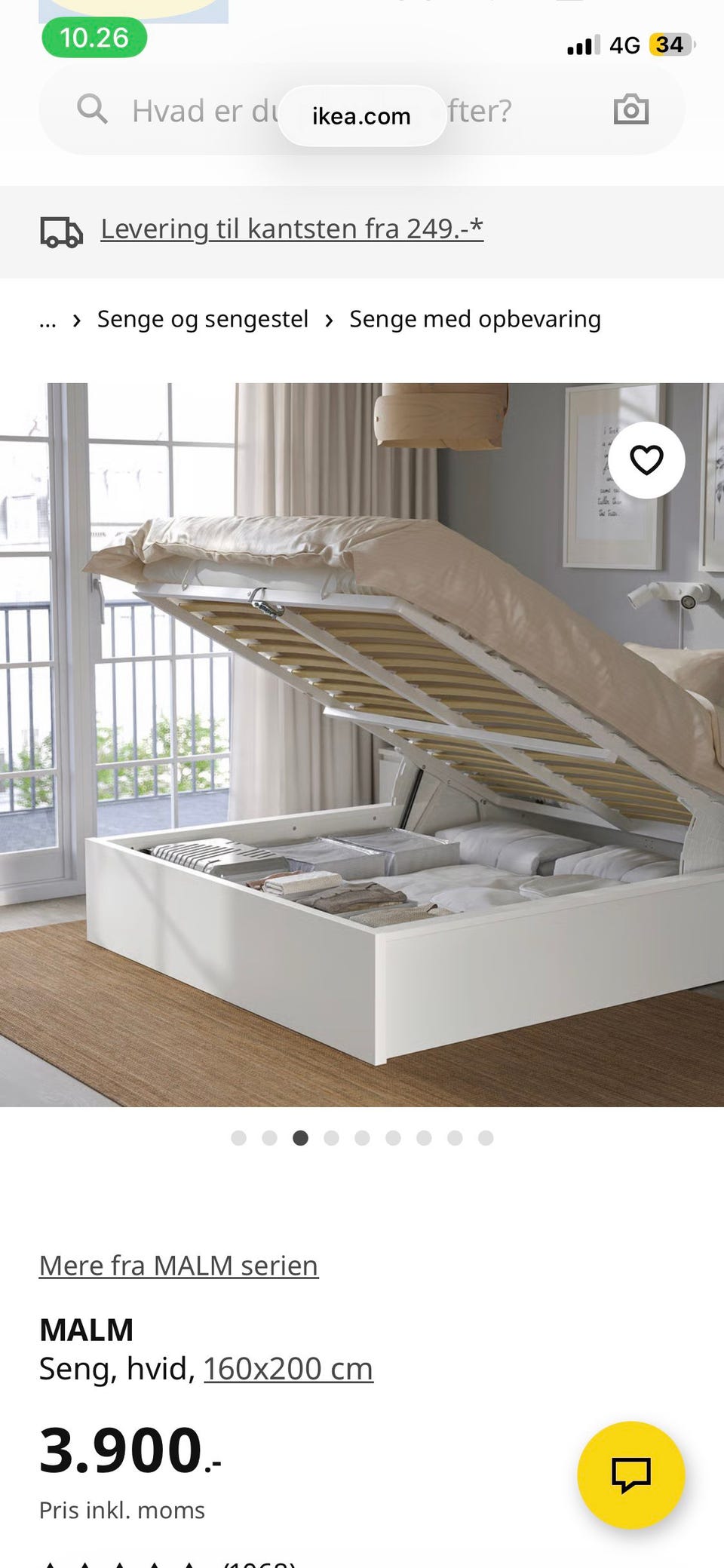The width and height of the screenshot is (724, 1568).
Task: Open the Levering til kantsten link
Action: 292,229
